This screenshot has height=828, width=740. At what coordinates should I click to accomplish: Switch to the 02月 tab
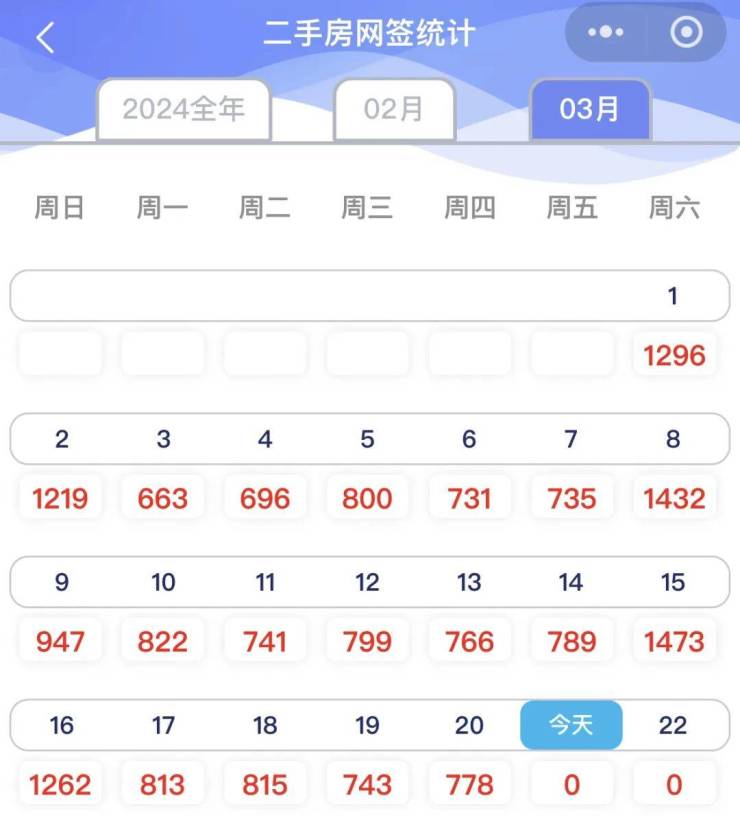point(394,109)
